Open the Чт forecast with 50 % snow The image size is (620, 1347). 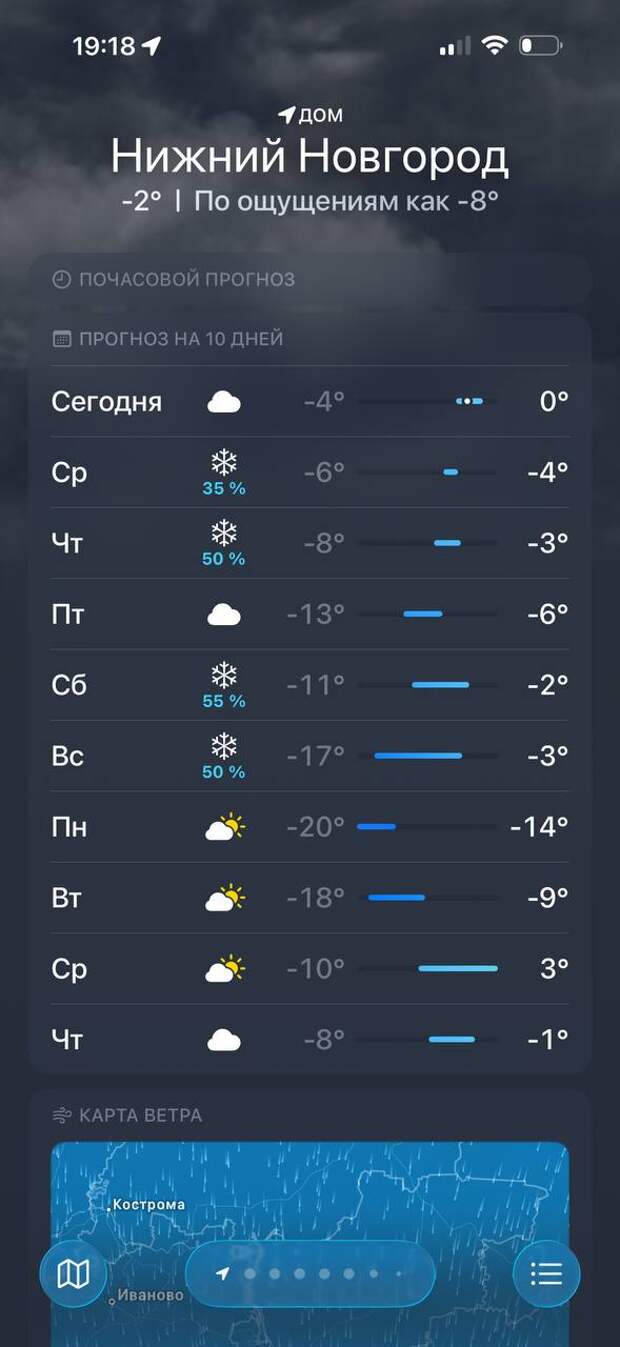(x=310, y=543)
